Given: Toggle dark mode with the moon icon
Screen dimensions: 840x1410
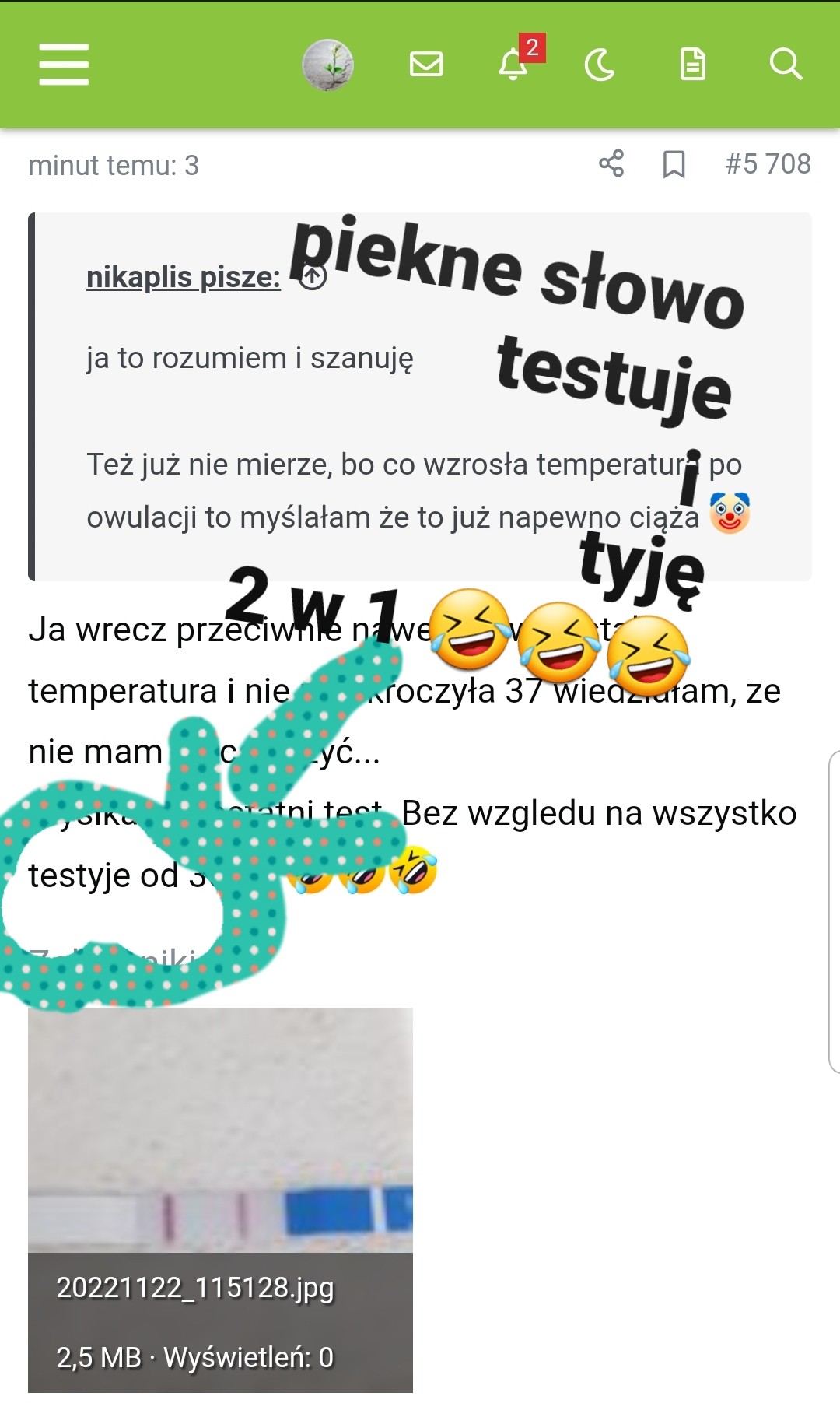Looking at the screenshot, I should (x=600, y=65).
